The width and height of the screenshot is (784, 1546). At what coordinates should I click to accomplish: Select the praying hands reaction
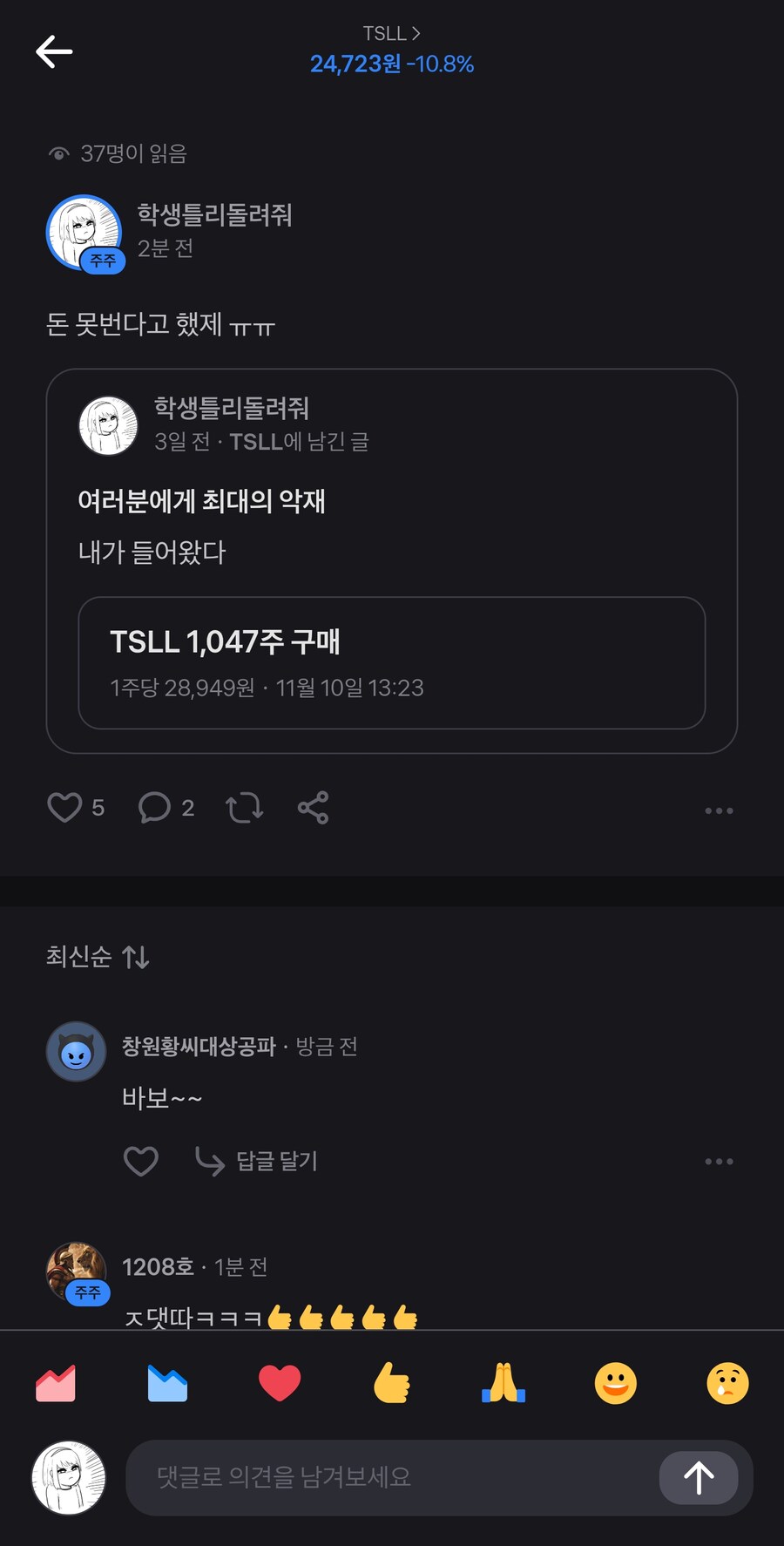504,1384
